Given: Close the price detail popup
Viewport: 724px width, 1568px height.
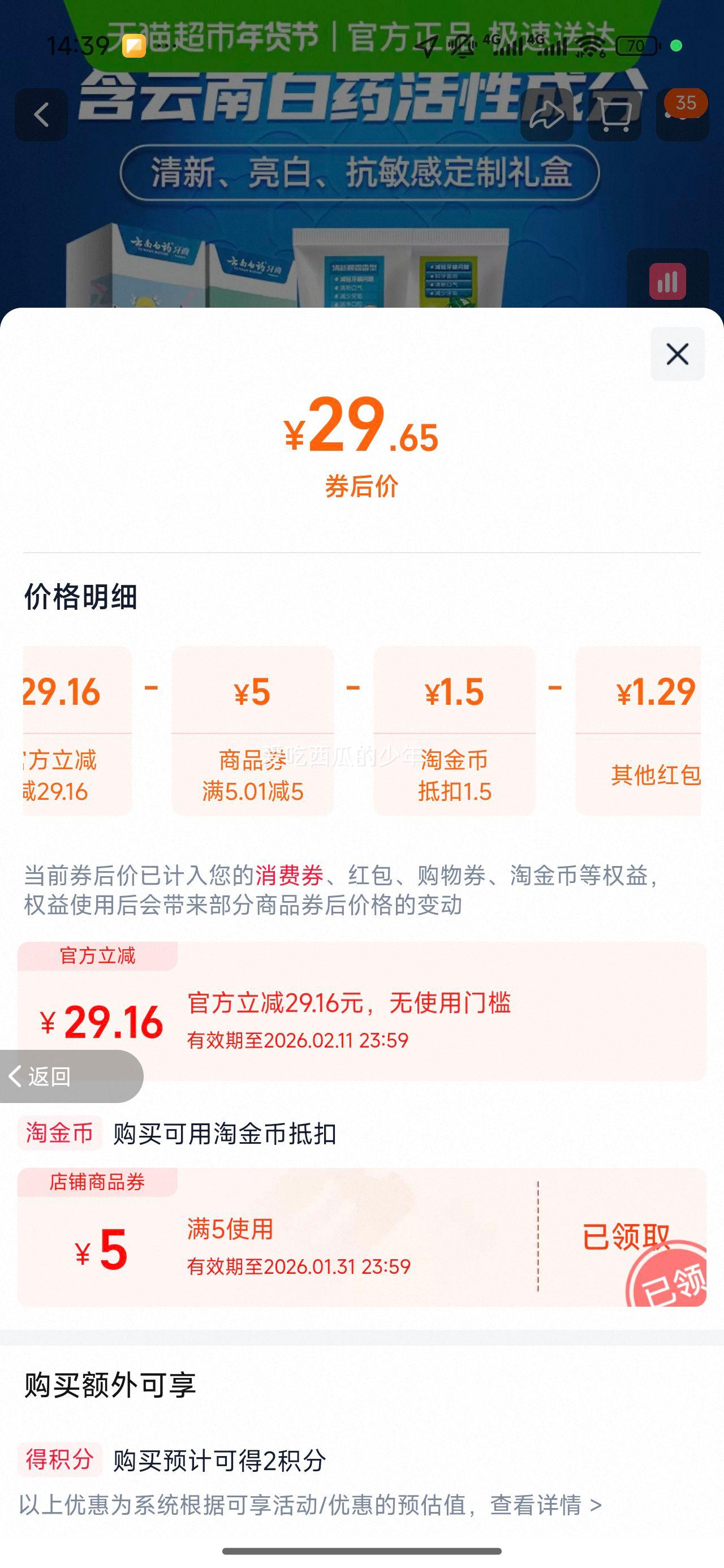Looking at the screenshot, I should [x=677, y=354].
